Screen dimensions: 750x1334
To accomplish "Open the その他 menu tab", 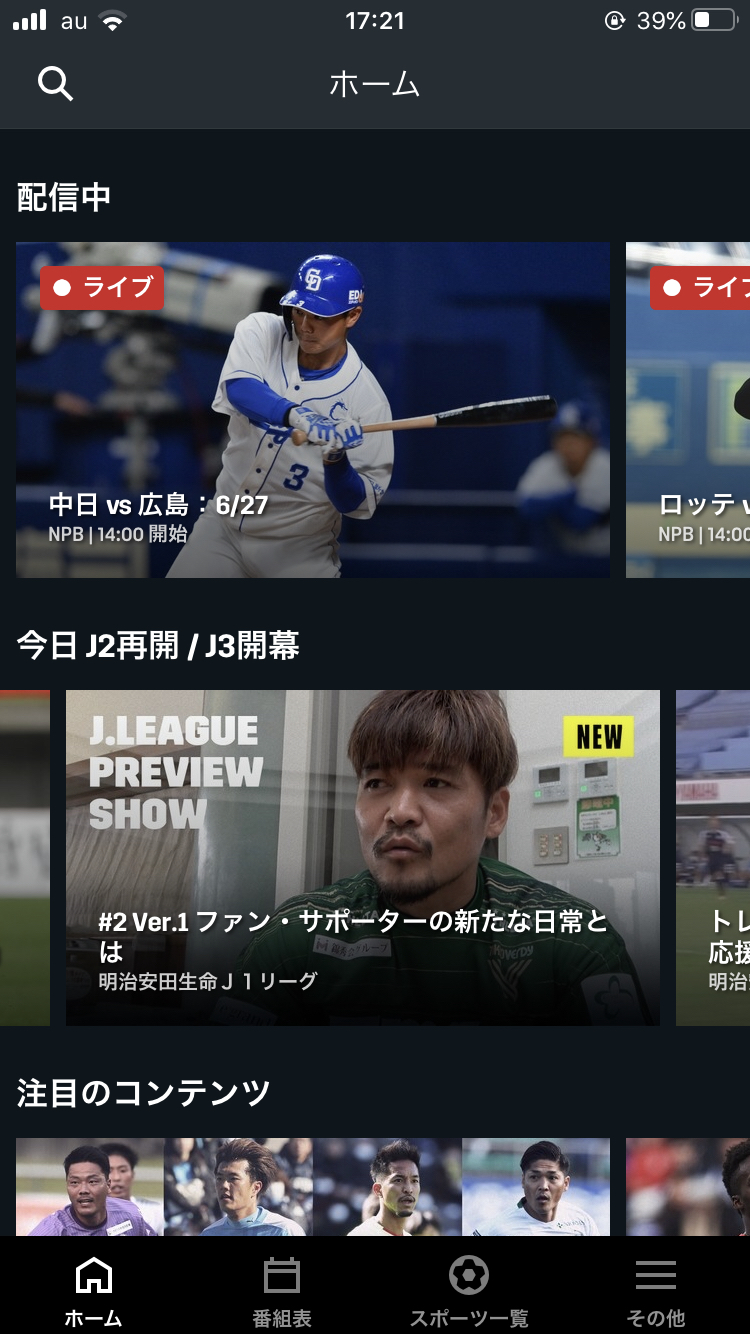I will (x=655, y=1292).
